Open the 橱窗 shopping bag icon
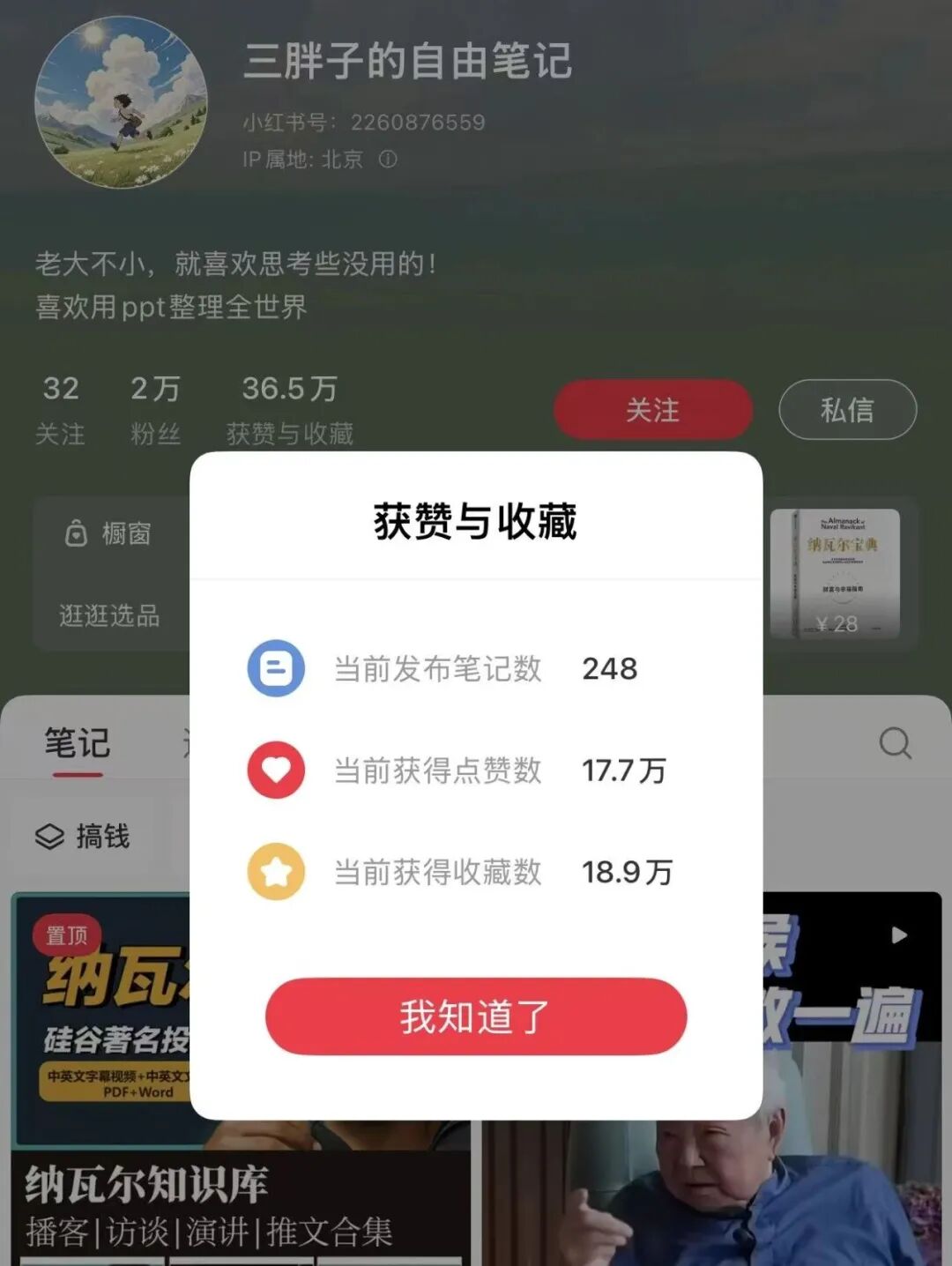The image size is (952, 1266). (75, 533)
